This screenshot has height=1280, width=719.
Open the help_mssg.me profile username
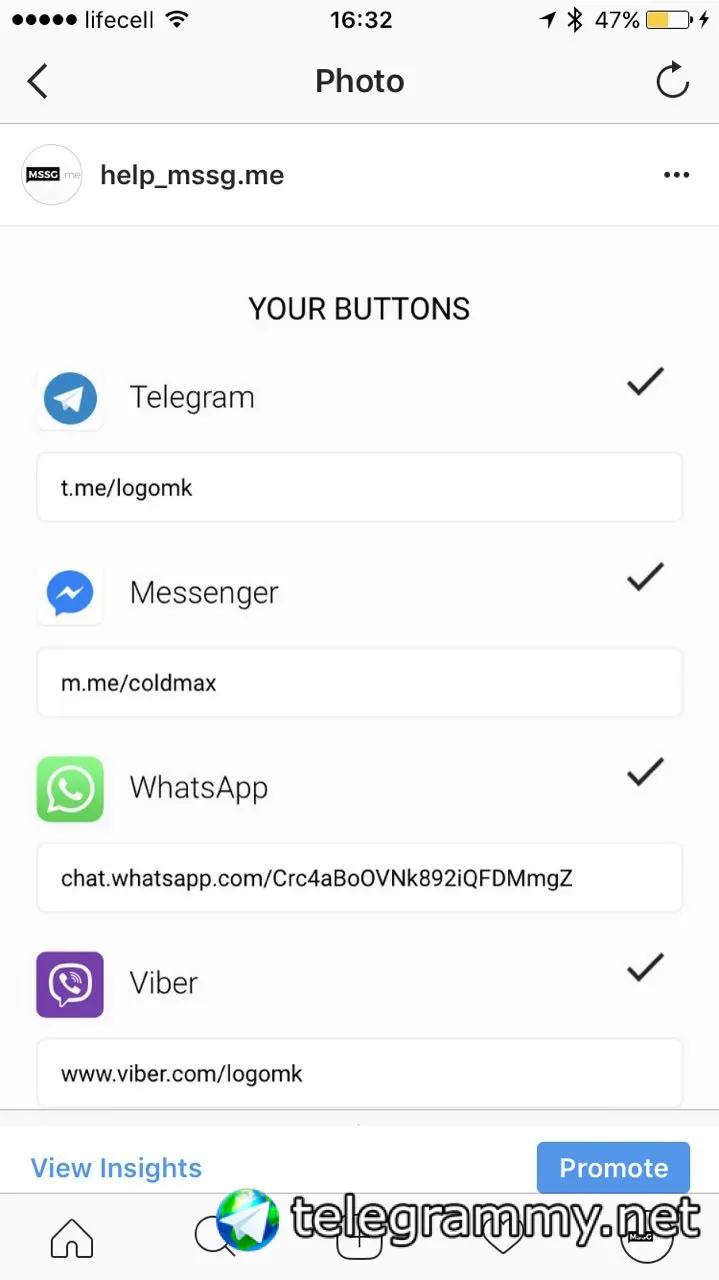click(192, 175)
